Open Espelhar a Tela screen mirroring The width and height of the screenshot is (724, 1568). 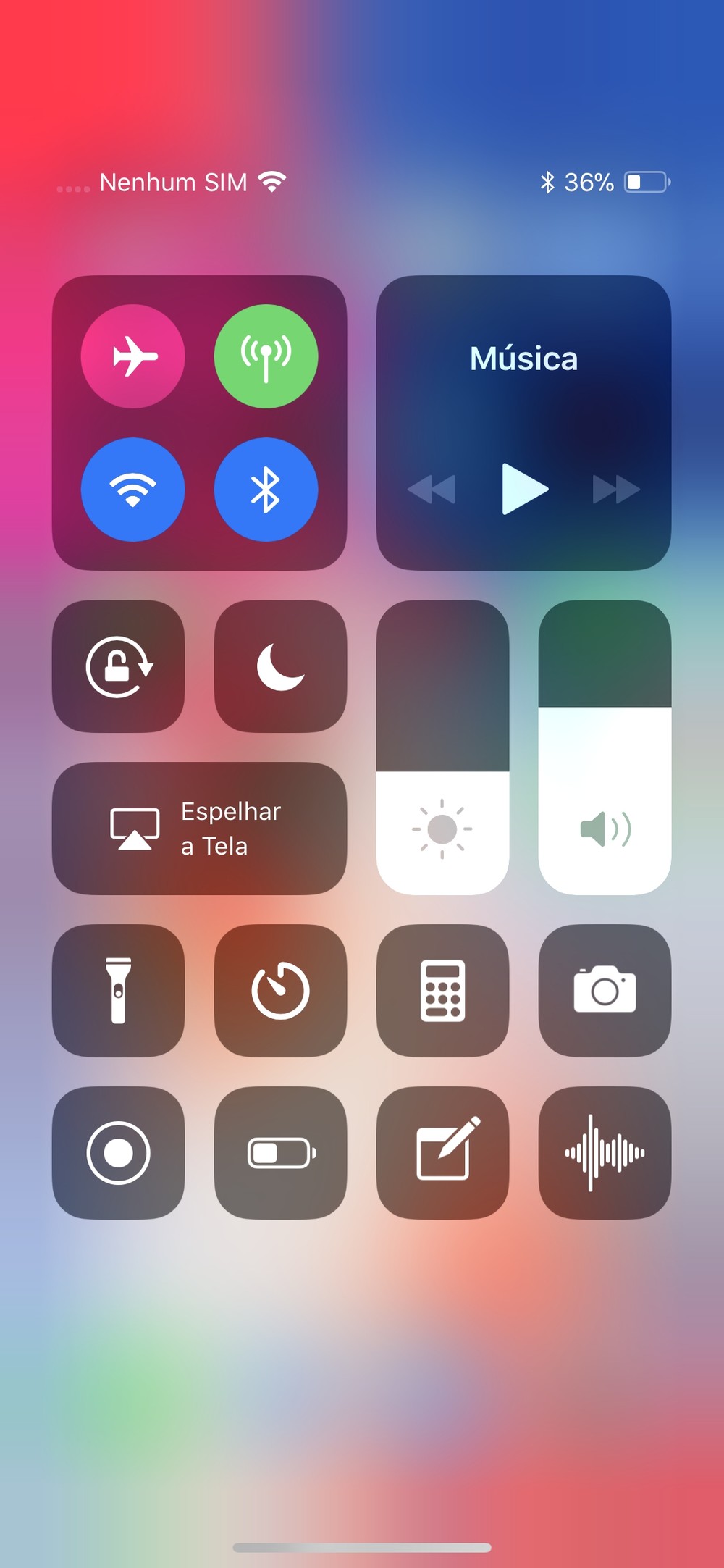click(x=199, y=828)
